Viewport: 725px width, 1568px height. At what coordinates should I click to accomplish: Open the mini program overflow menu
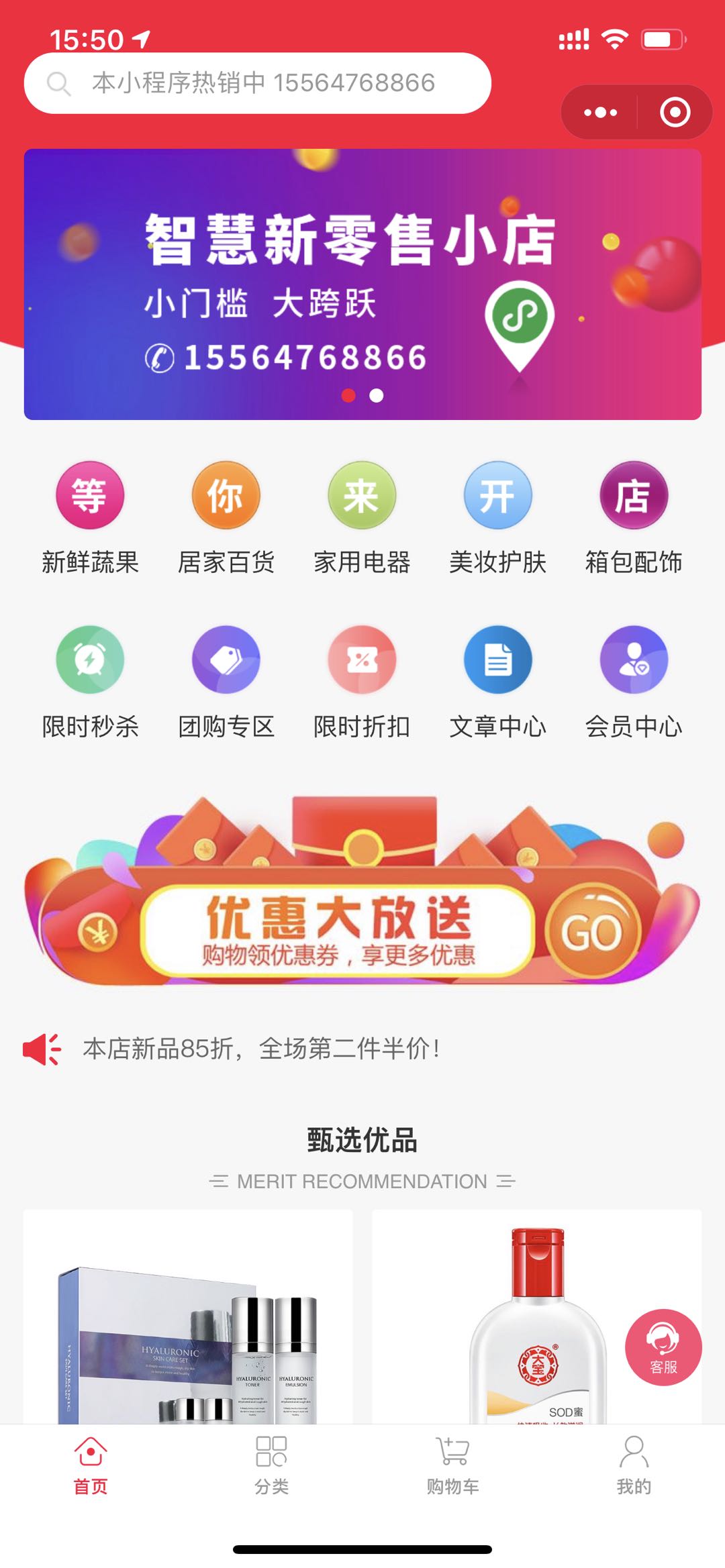[x=600, y=112]
